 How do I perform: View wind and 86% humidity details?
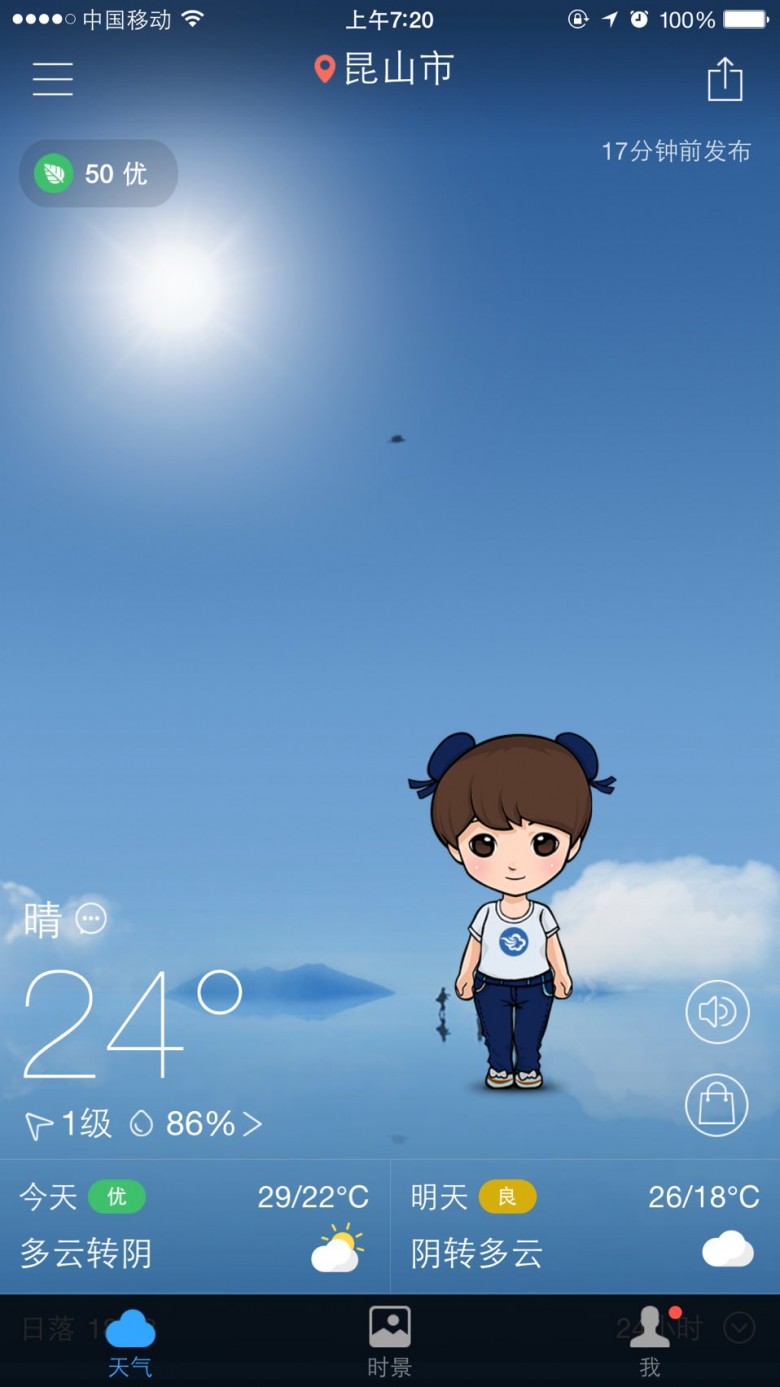click(x=143, y=1124)
